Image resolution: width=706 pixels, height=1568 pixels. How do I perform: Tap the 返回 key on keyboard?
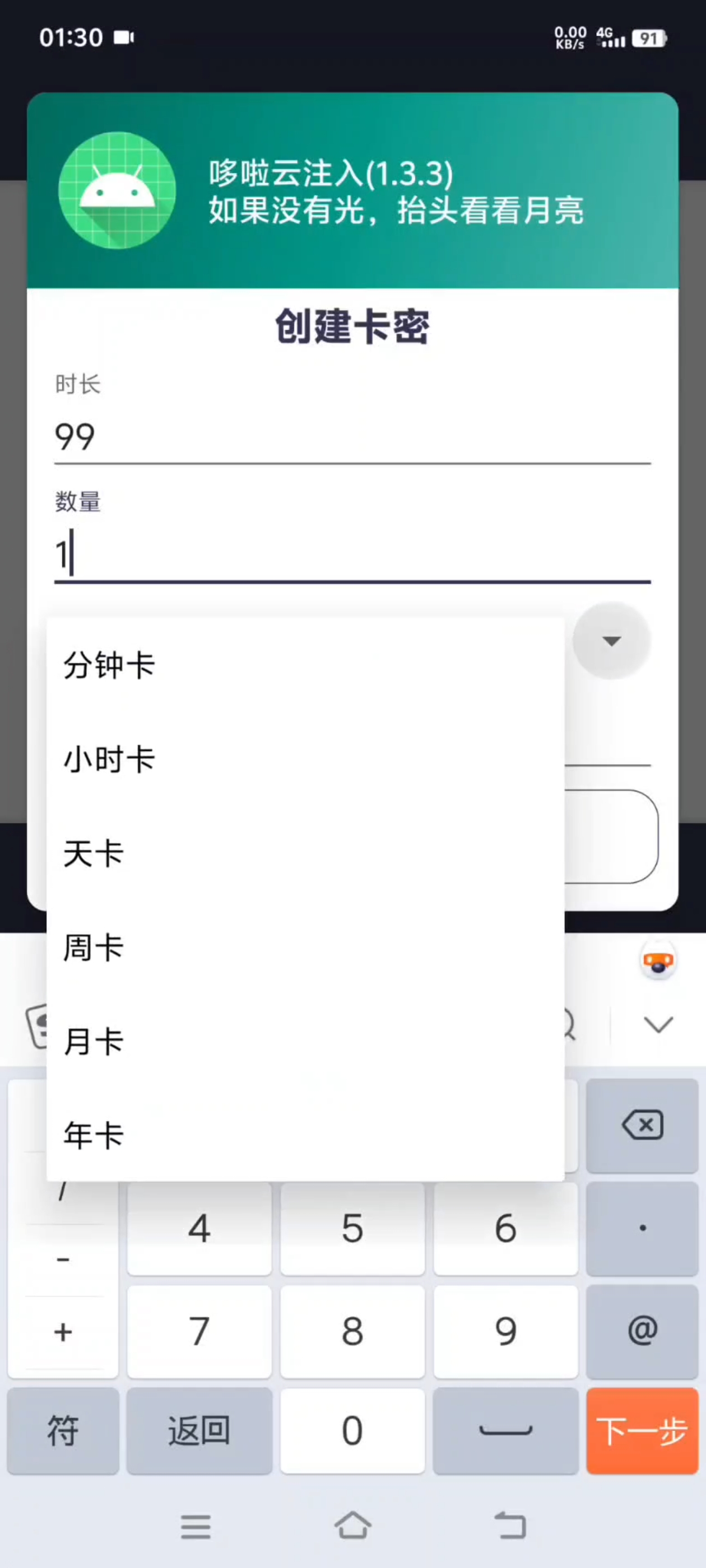[199, 1430]
